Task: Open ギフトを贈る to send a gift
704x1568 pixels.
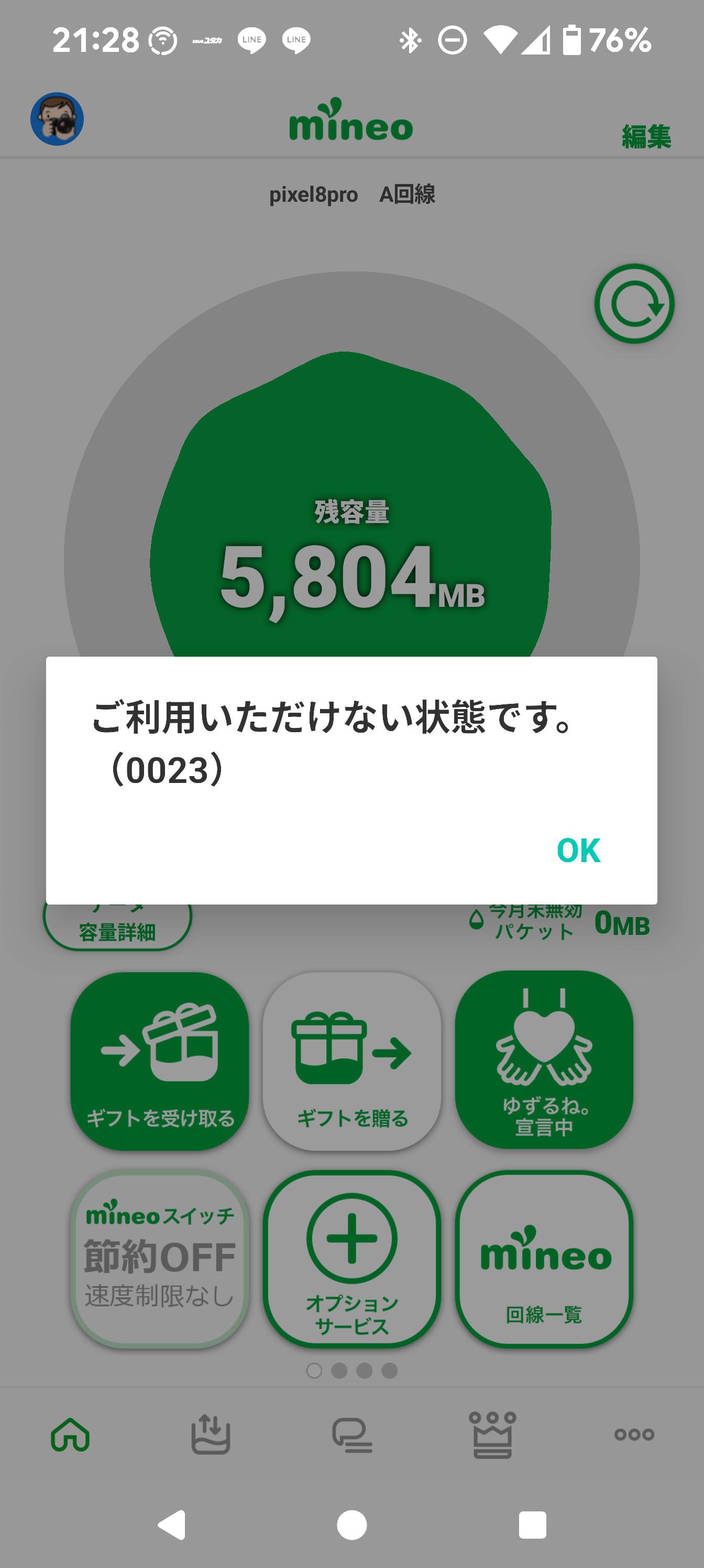Action: click(x=351, y=1061)
